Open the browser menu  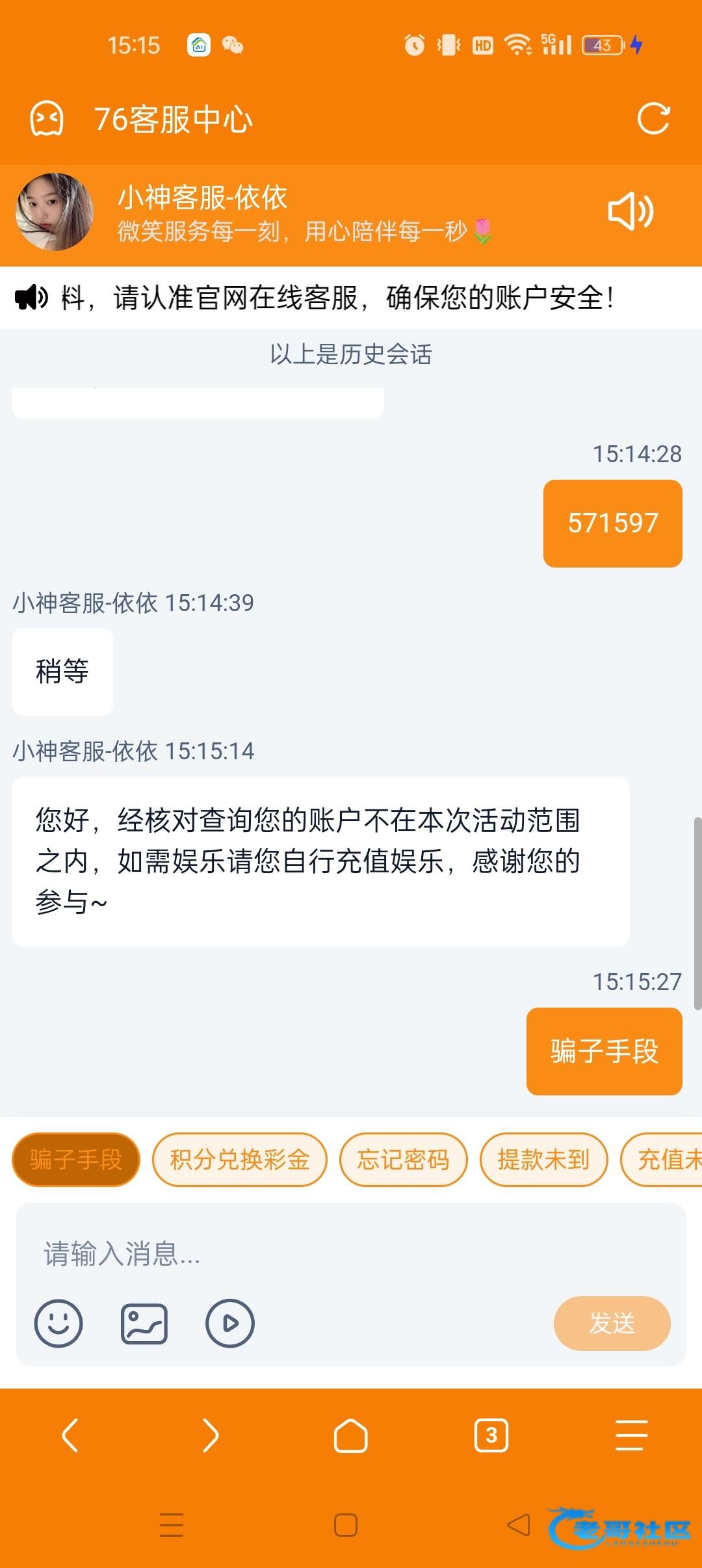coord(632,1435)
